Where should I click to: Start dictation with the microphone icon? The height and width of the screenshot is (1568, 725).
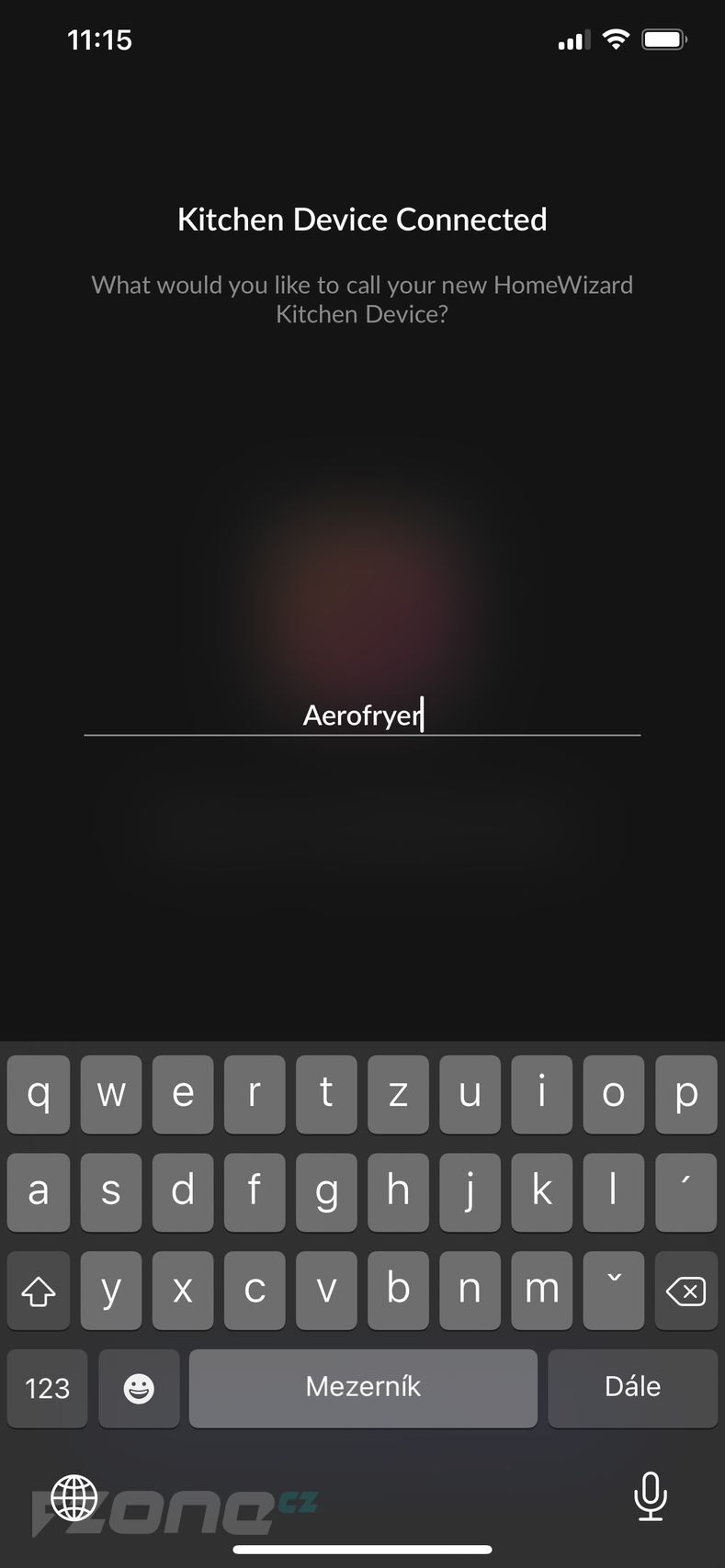tap(650, 1497)
